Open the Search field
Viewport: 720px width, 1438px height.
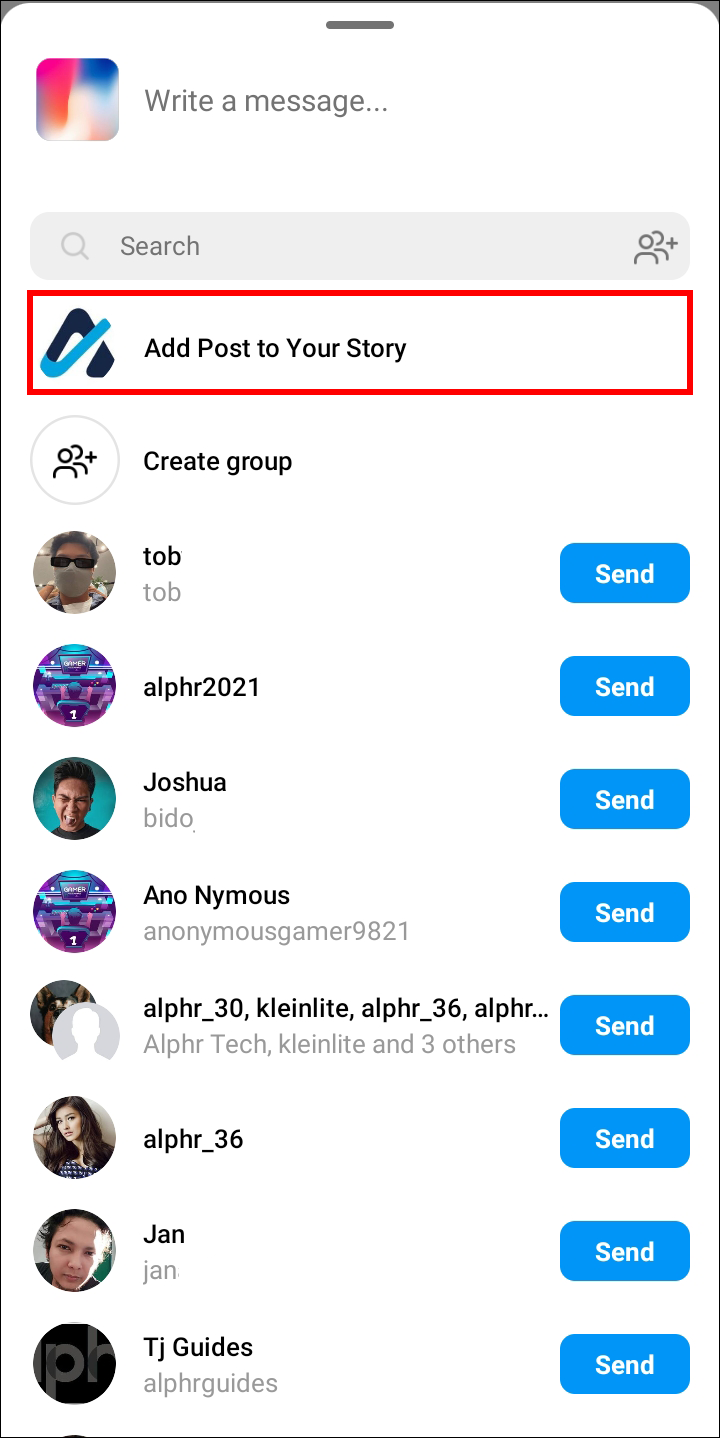(x=340, y=246)
